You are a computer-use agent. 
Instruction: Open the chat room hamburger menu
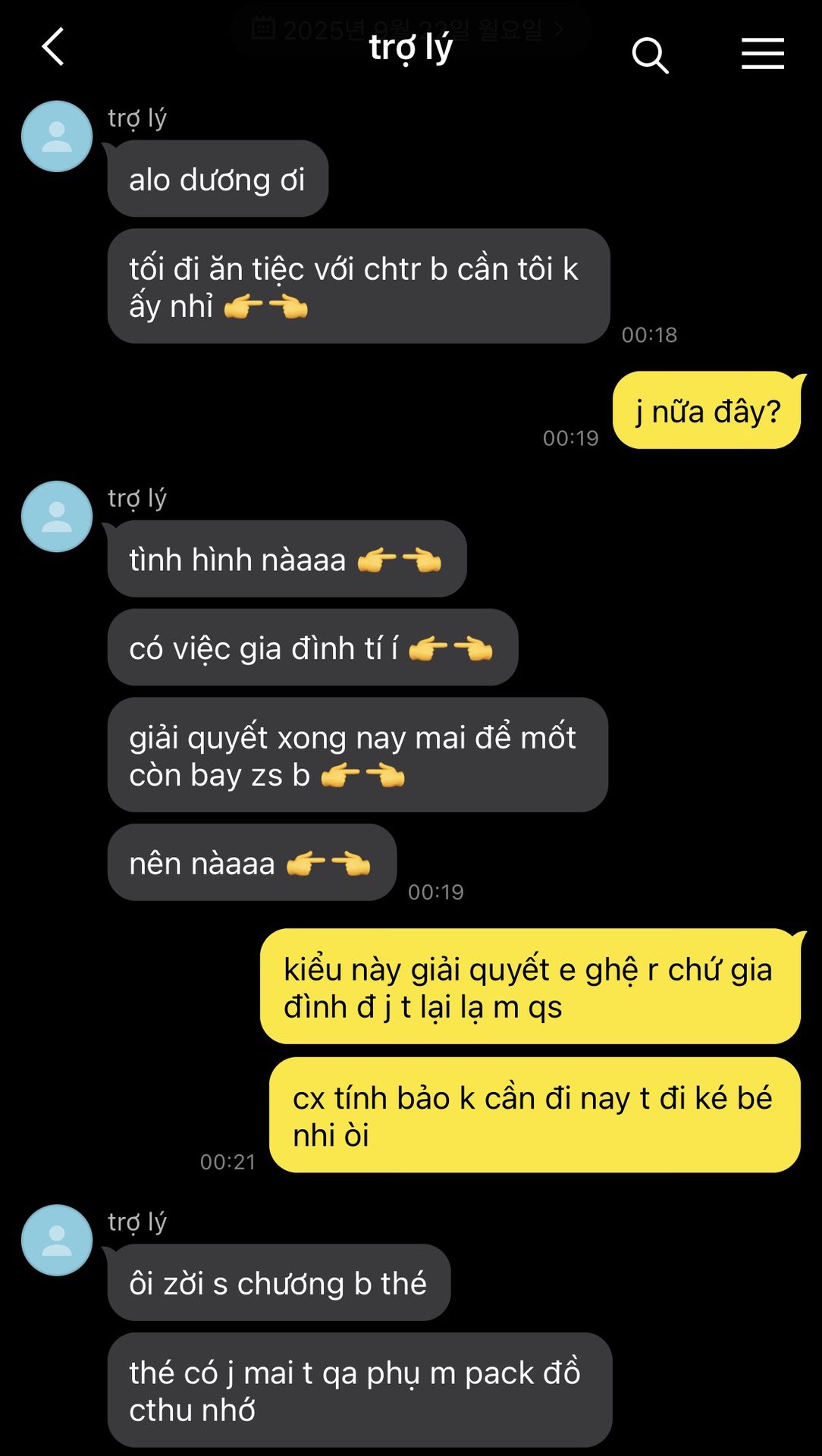[x=762, y=54]
